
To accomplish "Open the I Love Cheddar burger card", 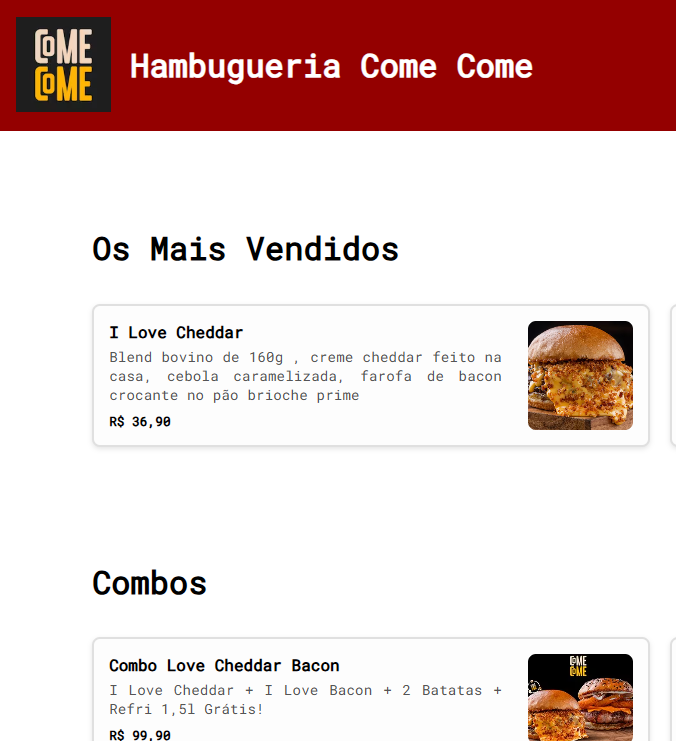I will coord(370,375).
